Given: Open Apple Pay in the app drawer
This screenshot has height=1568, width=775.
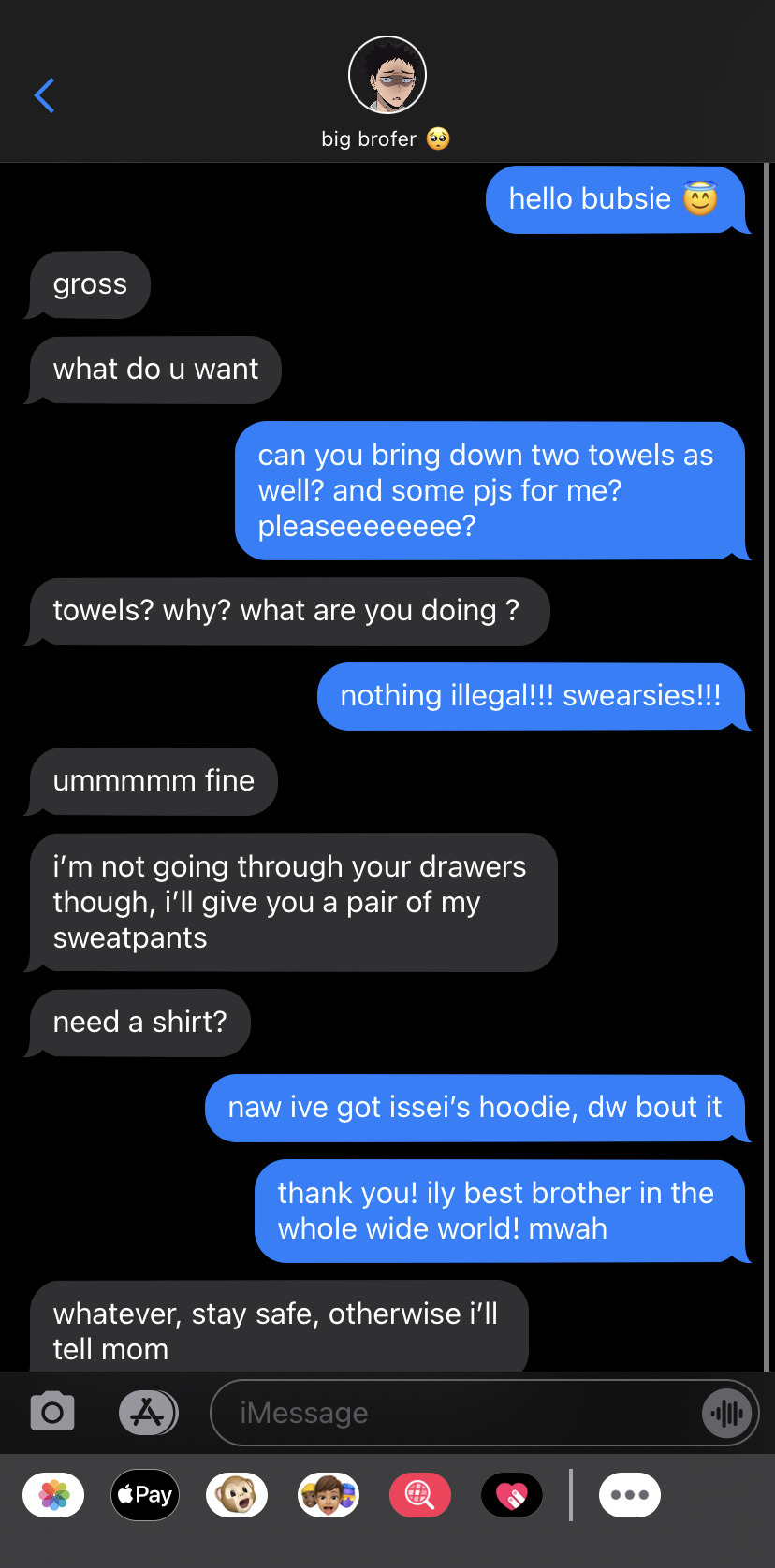Looking at the screenshot, I should point(145,1495).
